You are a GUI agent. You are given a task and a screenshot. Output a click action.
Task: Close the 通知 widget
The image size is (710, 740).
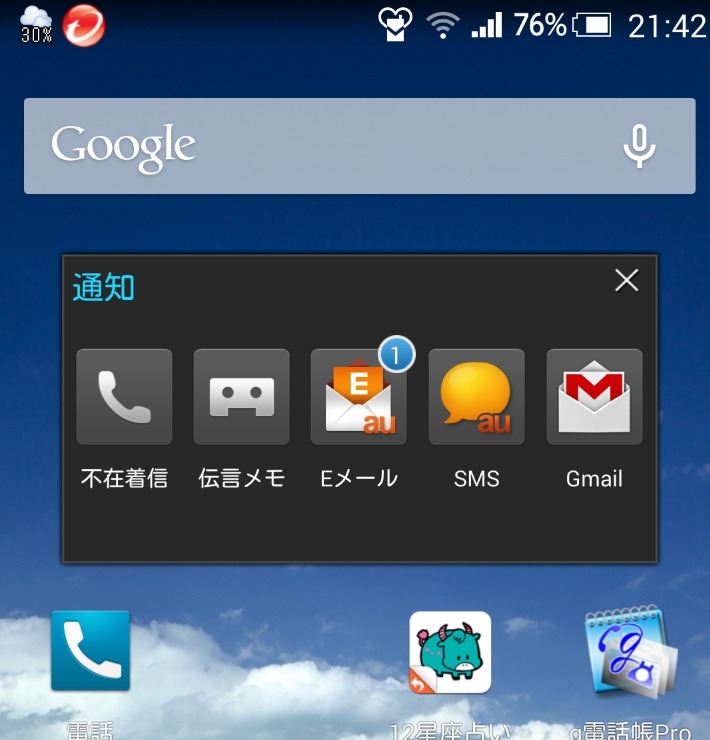[627, 281]
